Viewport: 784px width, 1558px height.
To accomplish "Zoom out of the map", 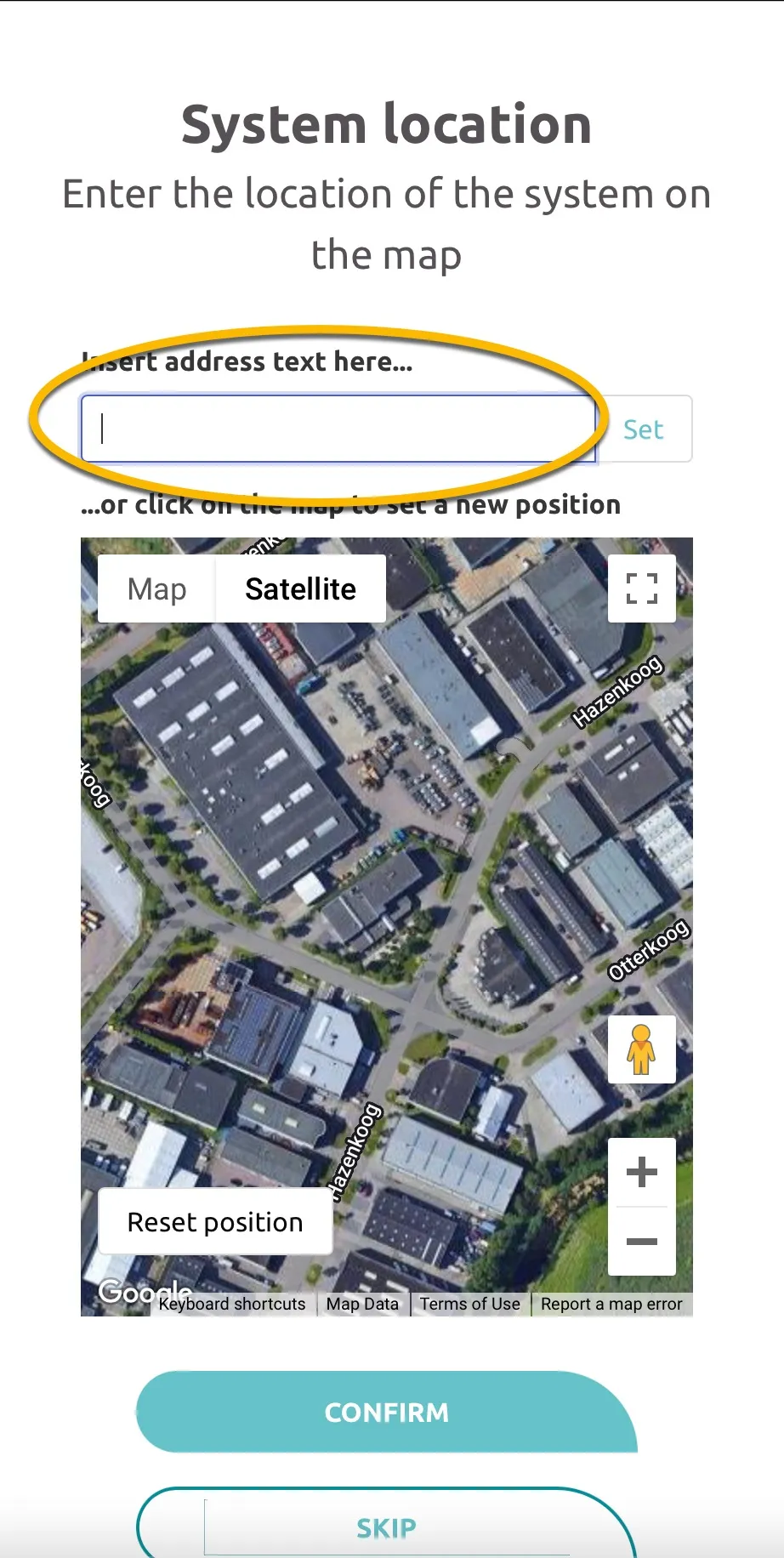I will tap(642, 1242).
